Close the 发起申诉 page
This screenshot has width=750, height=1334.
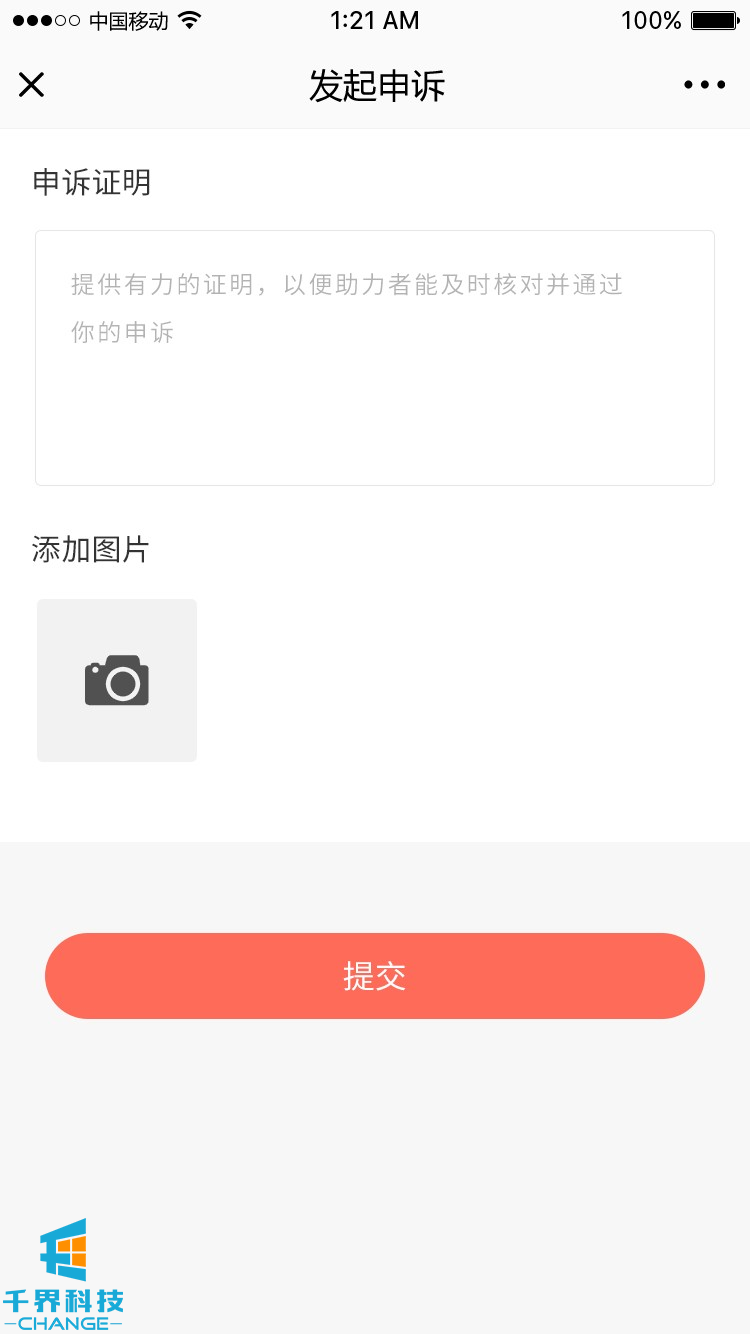[x=31, y=85]
